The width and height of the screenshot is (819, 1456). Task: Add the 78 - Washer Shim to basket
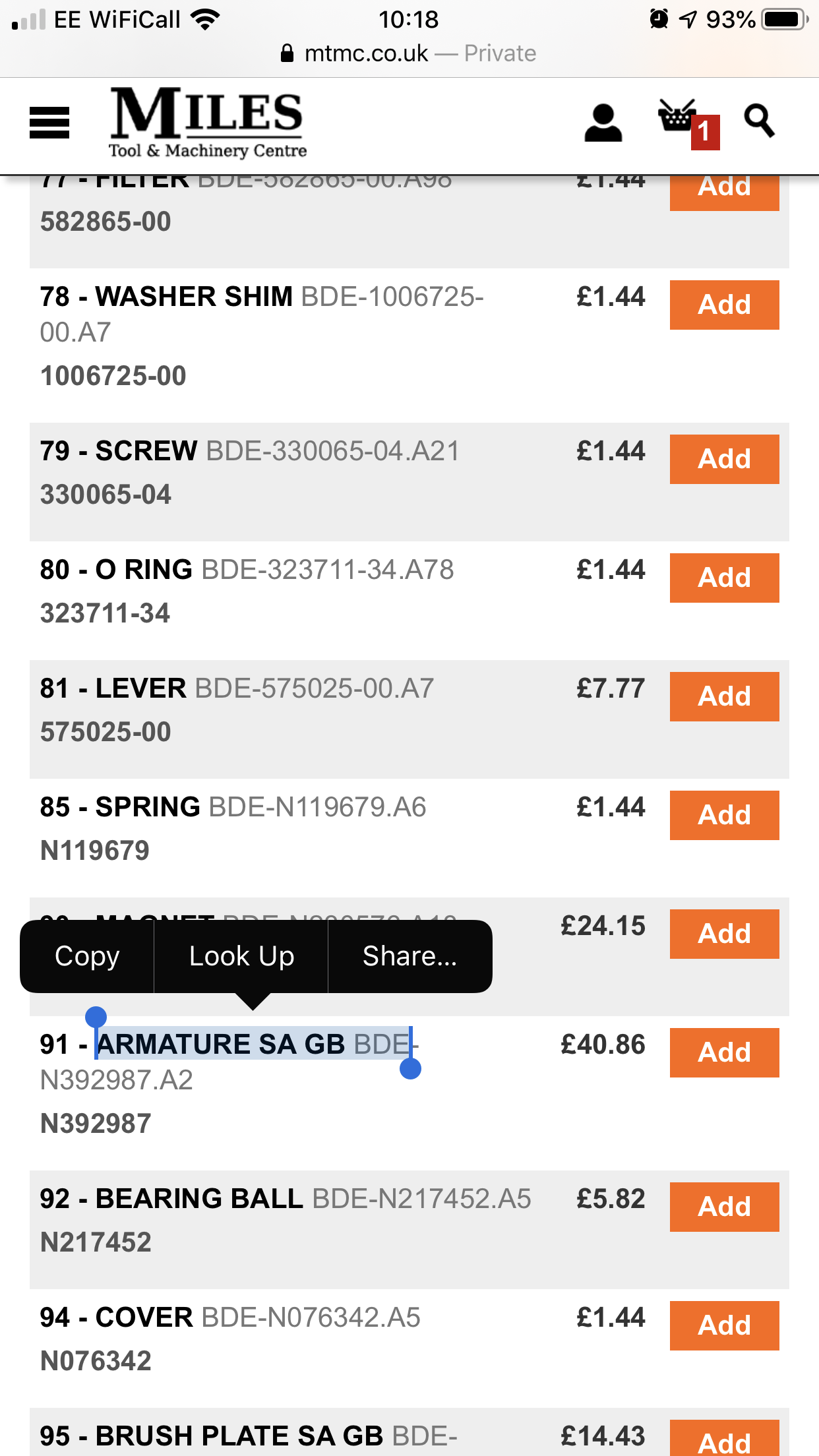pos(724,305)
